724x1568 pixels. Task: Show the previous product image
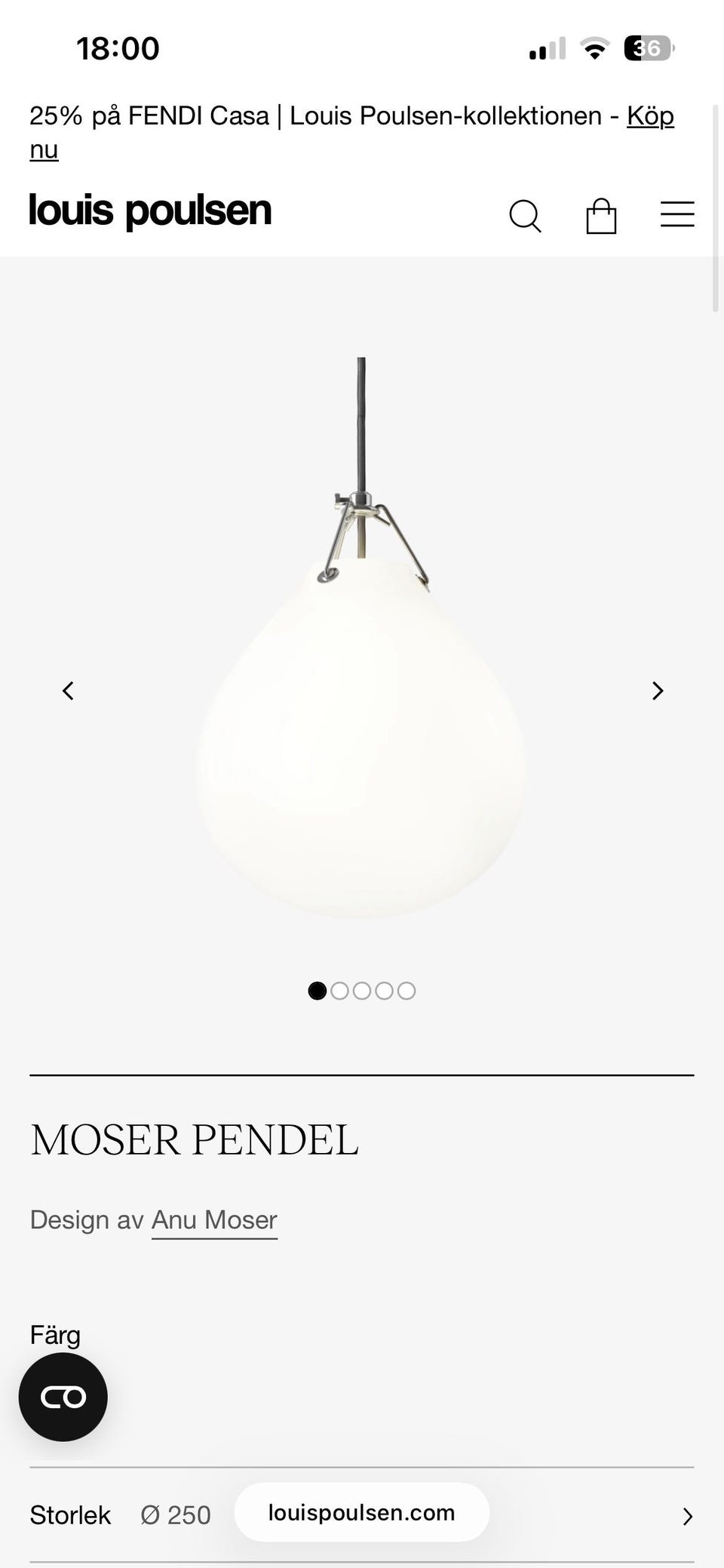pyautogui.click(x=68, y=690)
